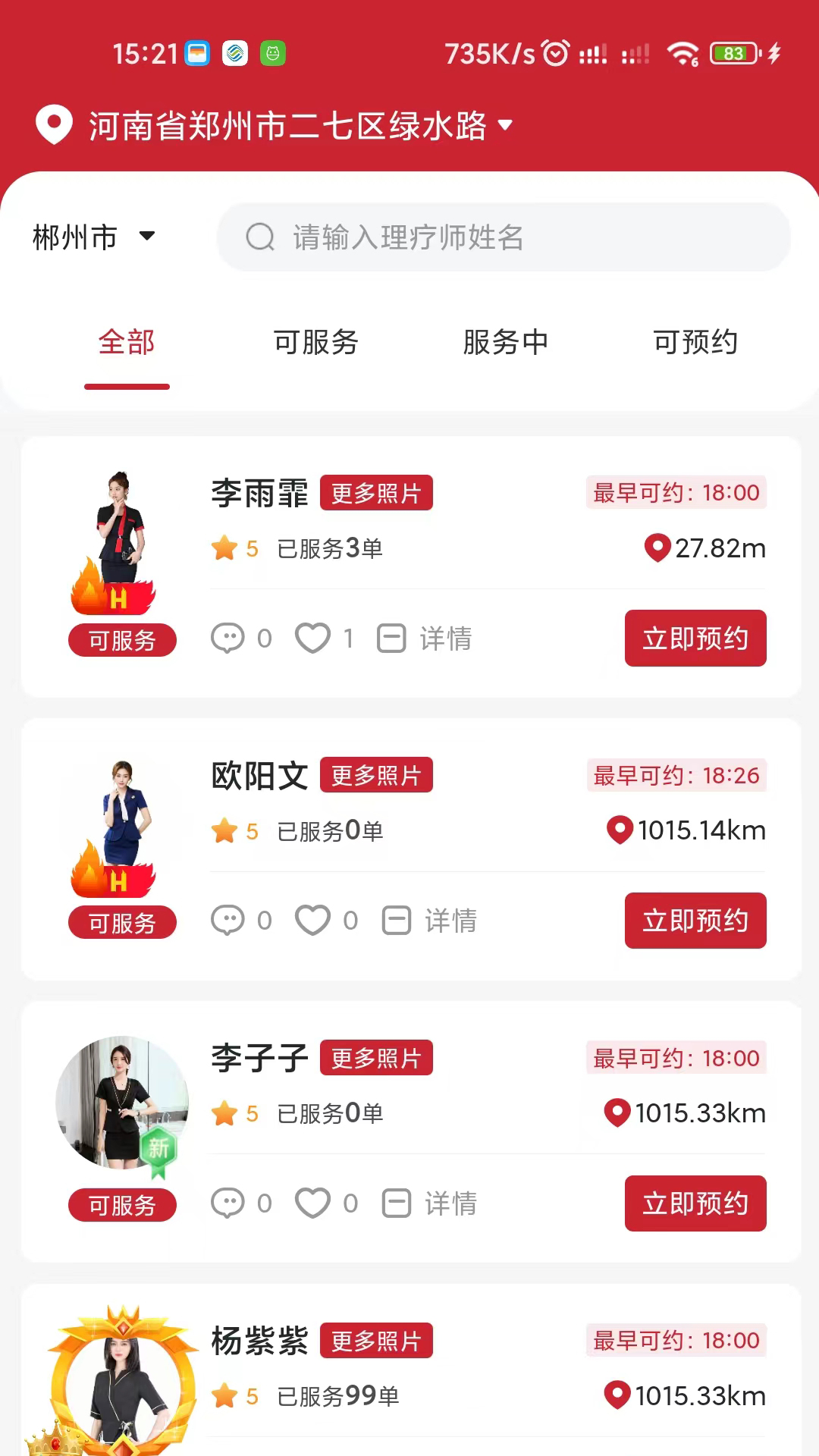Click the 详情 details icon on 李子子's card
This screenshot has height=1456, width=819.
point(395,1203)
